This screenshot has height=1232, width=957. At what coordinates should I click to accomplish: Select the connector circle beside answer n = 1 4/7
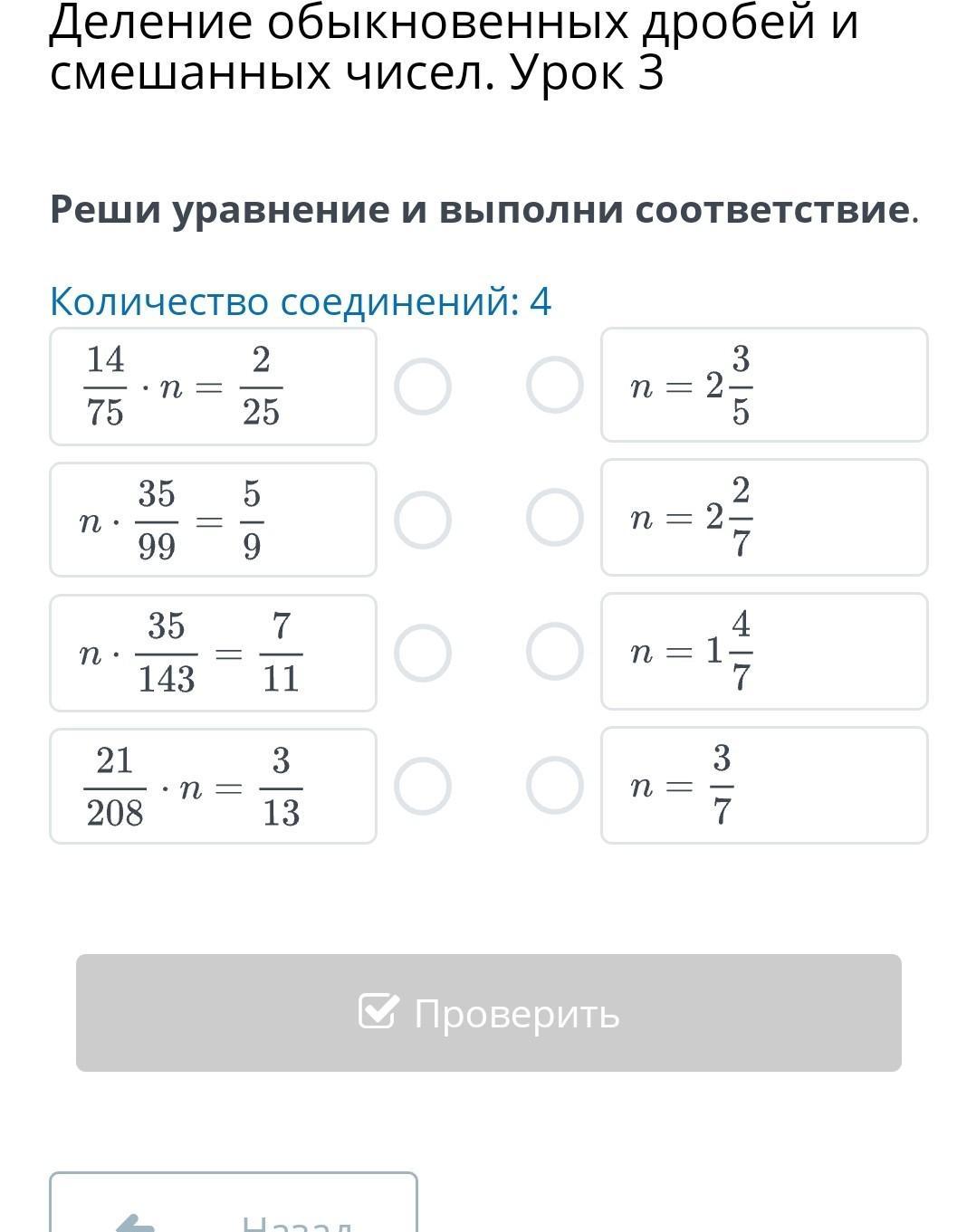(555, 651)
